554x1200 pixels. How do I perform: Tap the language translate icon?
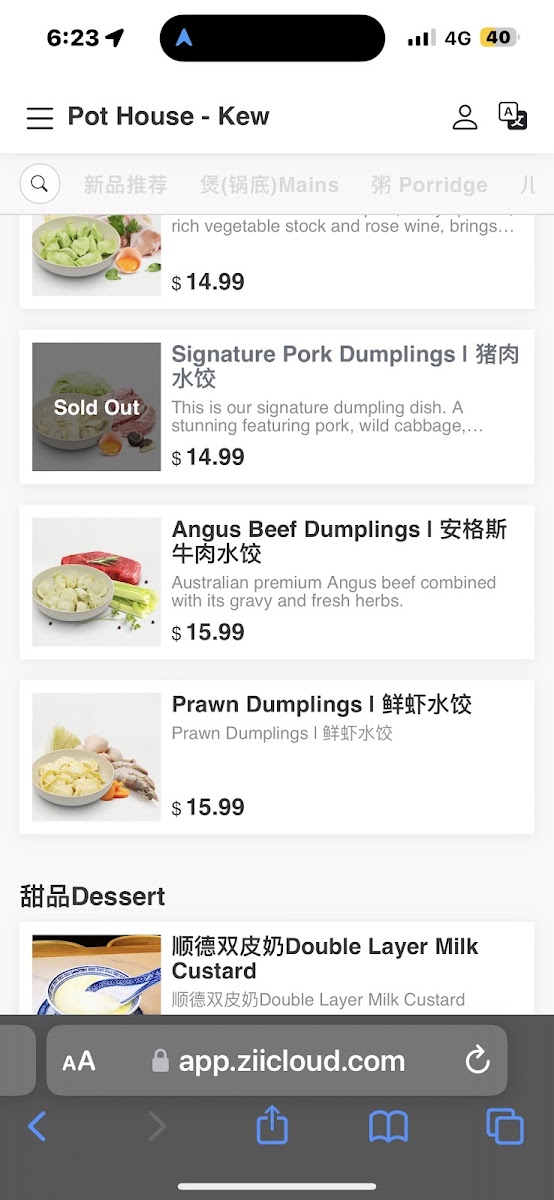pyautogui.click(x=512, y=116)
